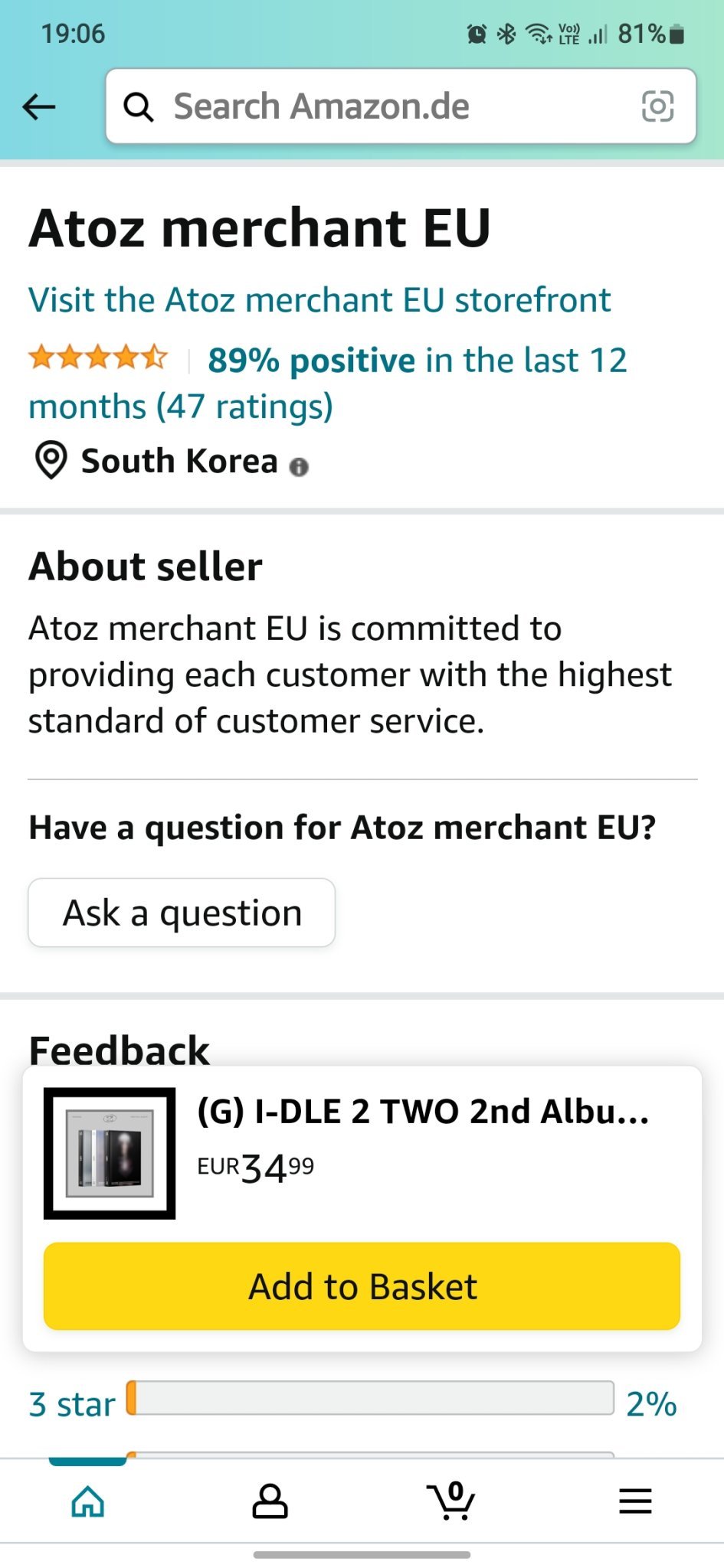This screenshot has width=724, height=1568.
Task: Filter feedback by 3 star
Action: [71, 1404]
